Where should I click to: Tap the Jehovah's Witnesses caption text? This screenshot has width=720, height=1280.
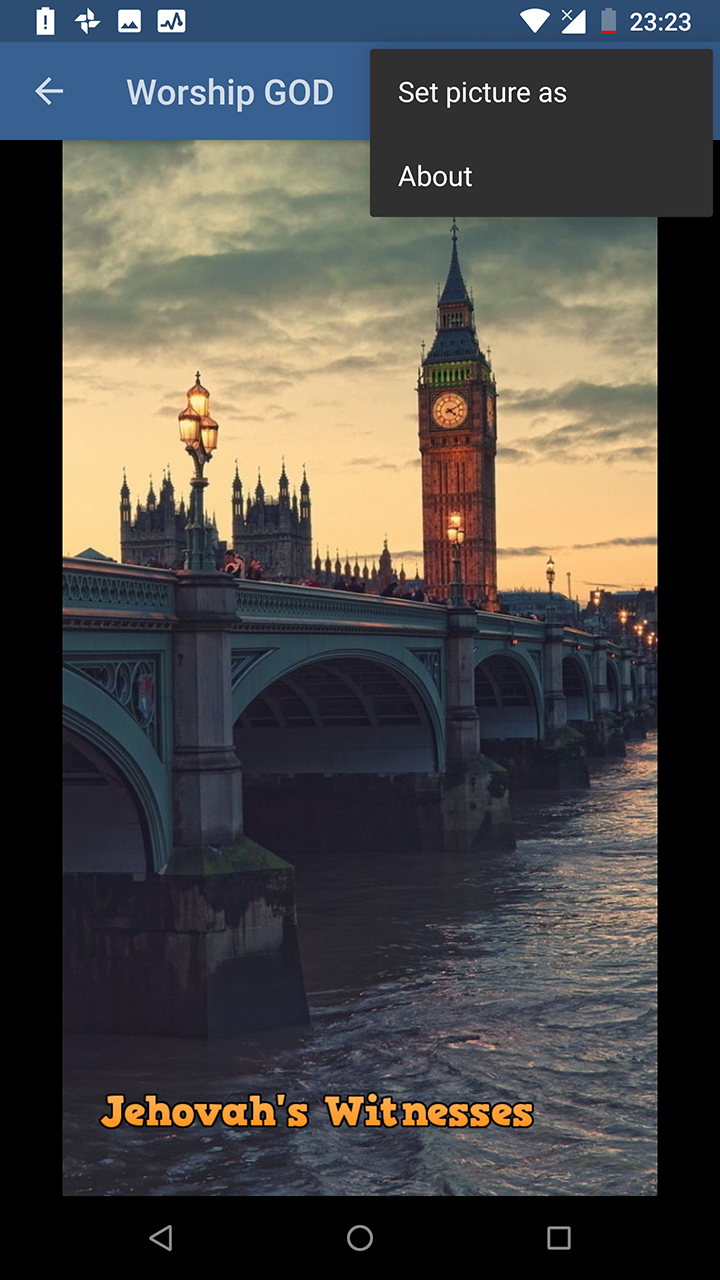[318, 1111]
